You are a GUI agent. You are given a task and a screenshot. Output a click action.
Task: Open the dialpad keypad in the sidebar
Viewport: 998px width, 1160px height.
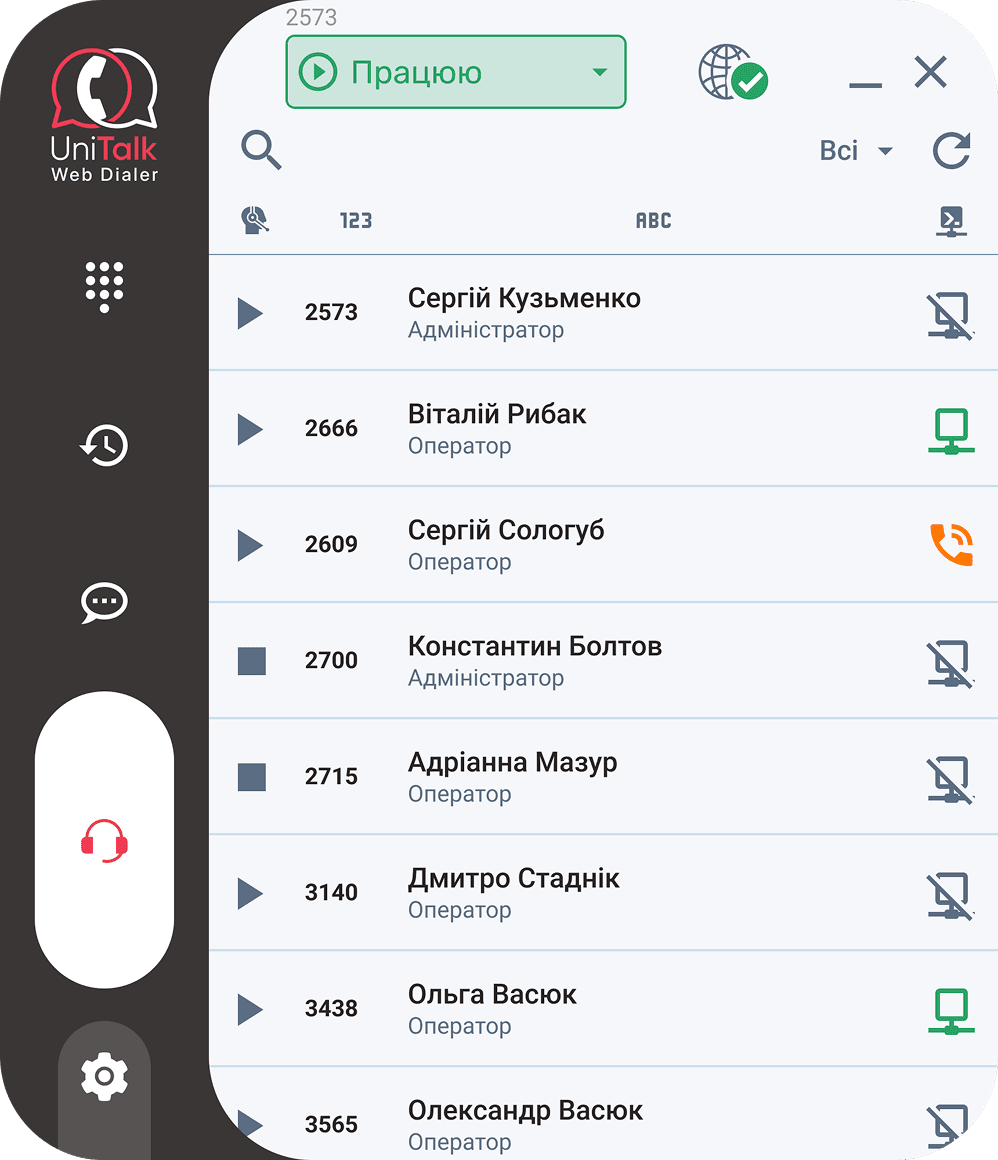coord(104,288)
